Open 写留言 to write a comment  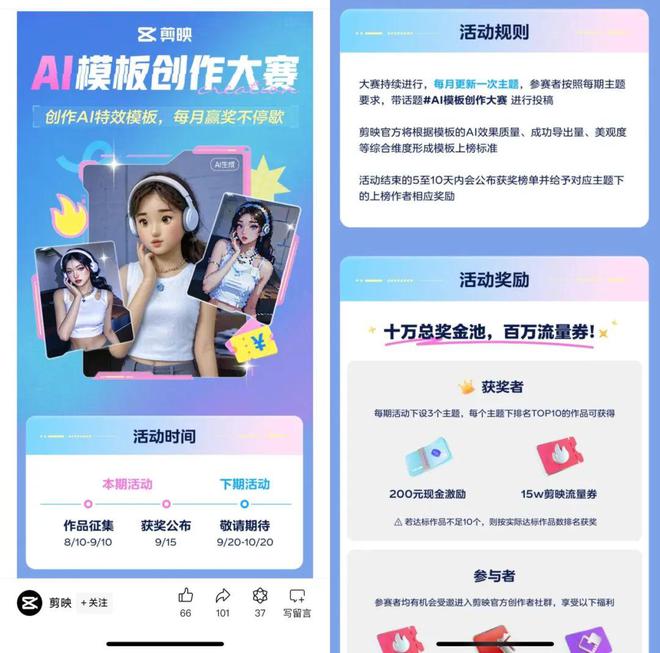click(297, 601)
